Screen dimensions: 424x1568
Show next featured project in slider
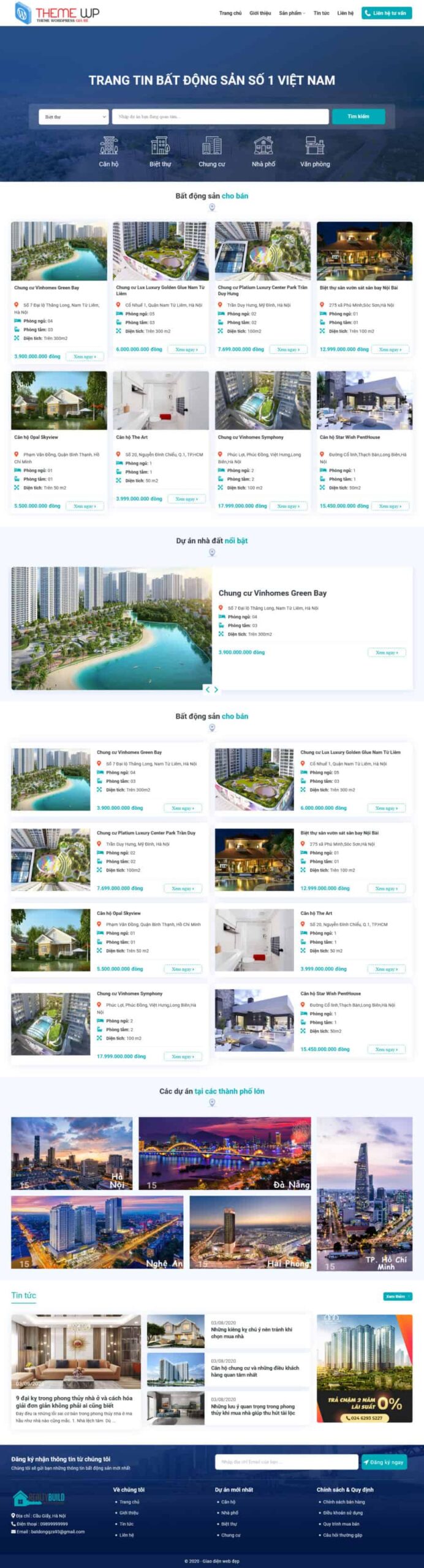[216, 690]
